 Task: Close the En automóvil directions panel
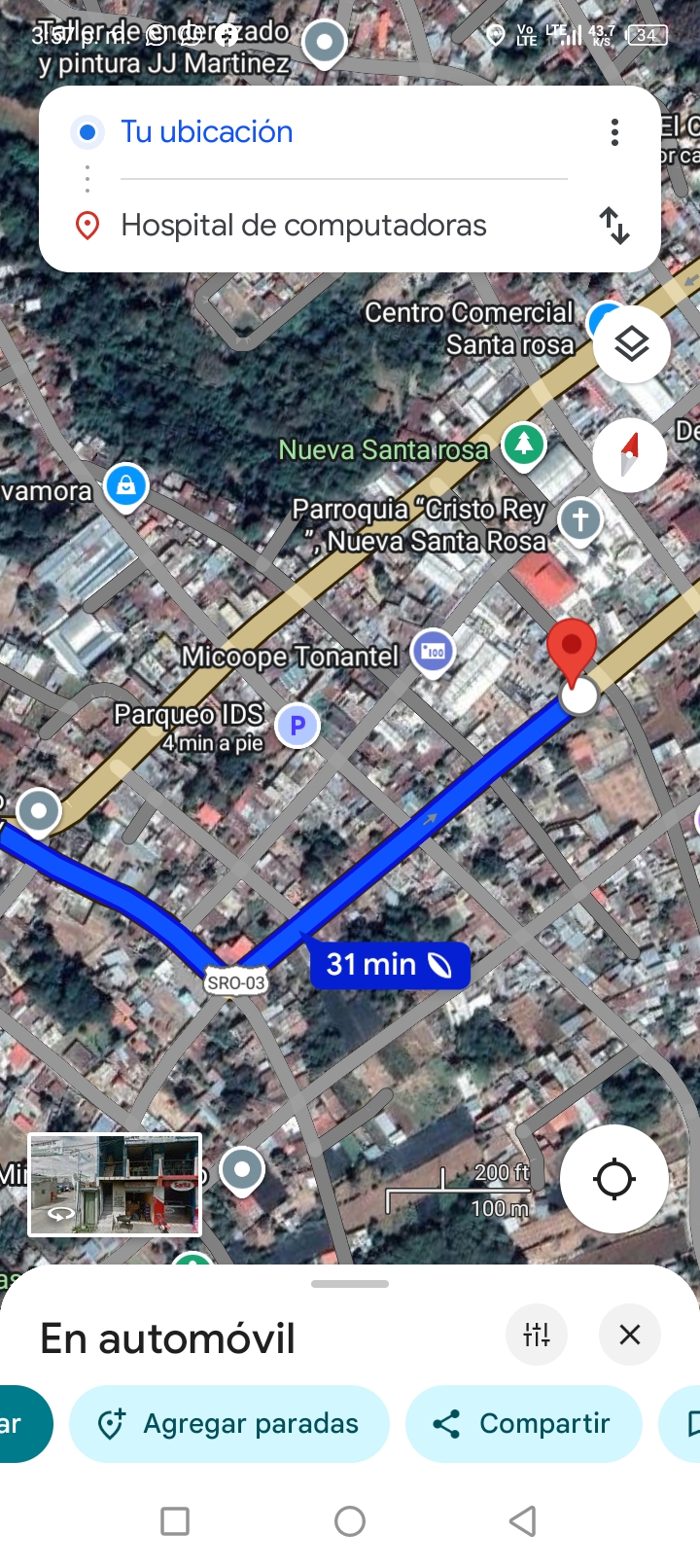pos(630,1335)
